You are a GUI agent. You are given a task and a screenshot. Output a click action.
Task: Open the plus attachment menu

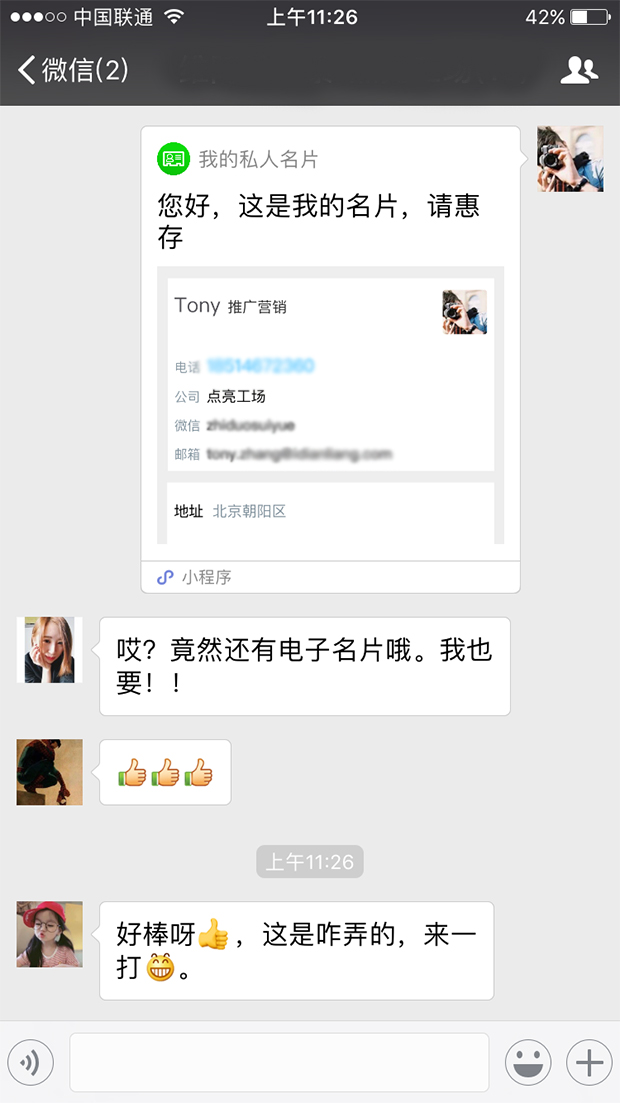[590, 1062]
